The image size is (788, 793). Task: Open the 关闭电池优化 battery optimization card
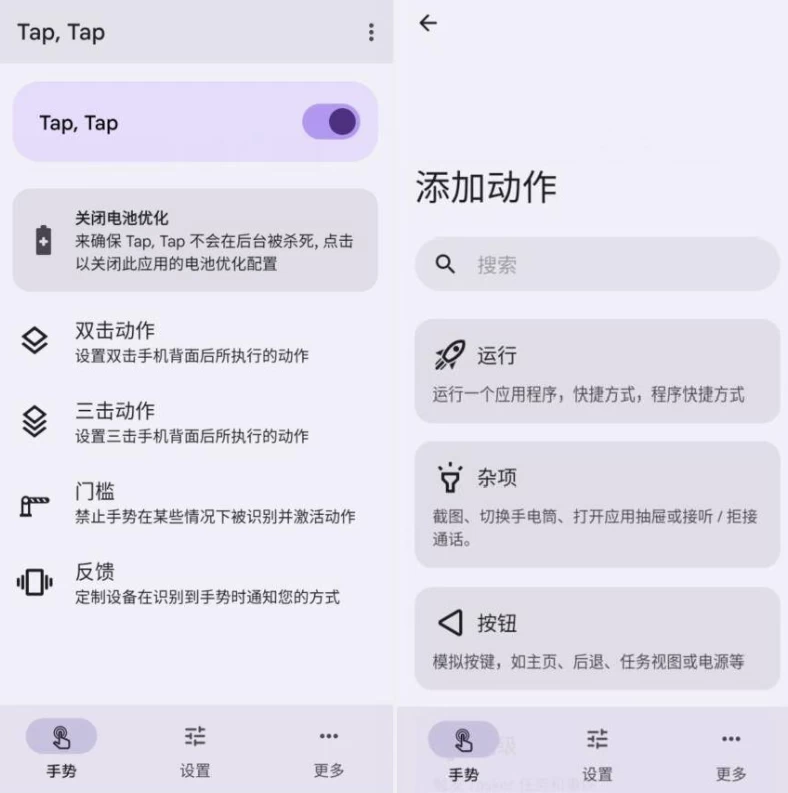(195, 240)
